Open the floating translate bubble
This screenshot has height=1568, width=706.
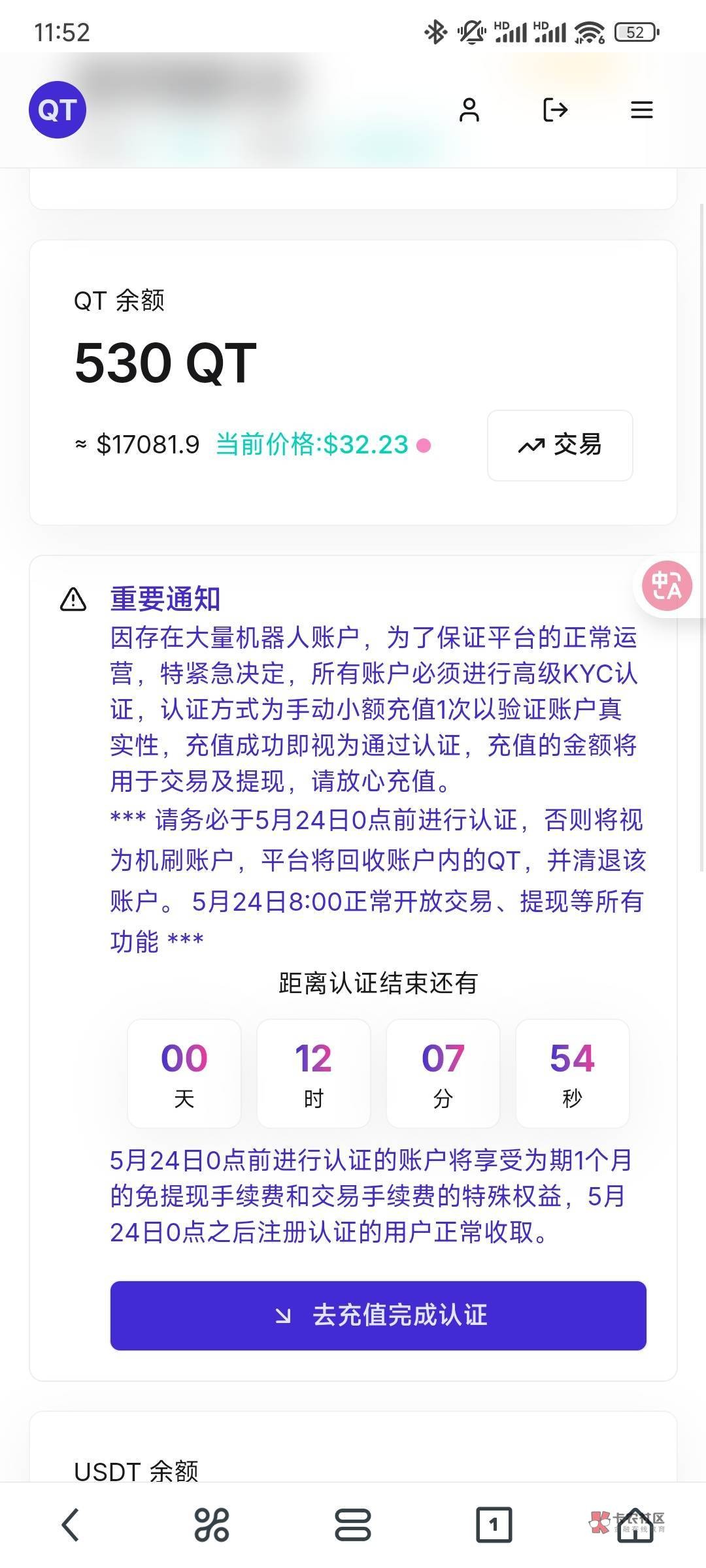[667, 585]
